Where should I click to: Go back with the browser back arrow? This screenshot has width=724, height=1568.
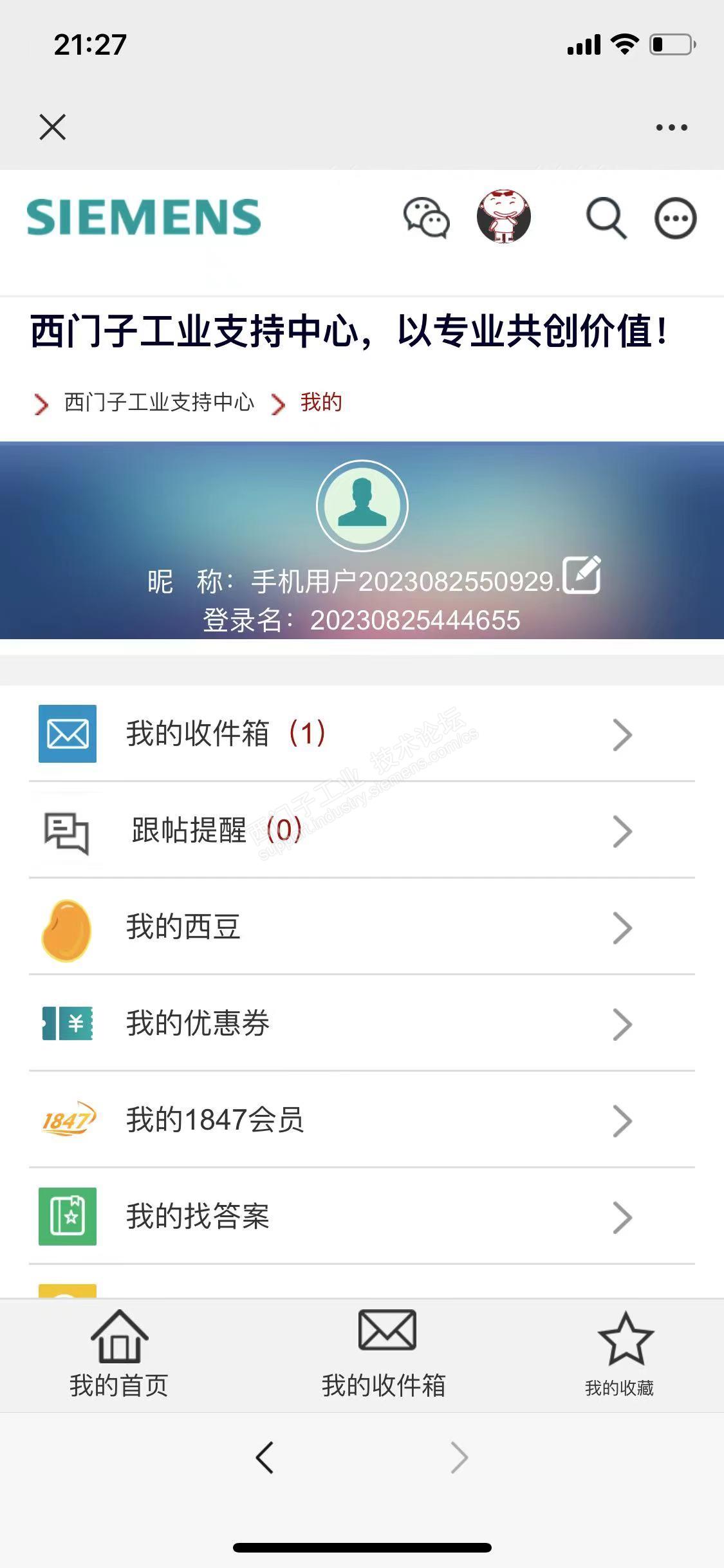[x=265, y=1458]
